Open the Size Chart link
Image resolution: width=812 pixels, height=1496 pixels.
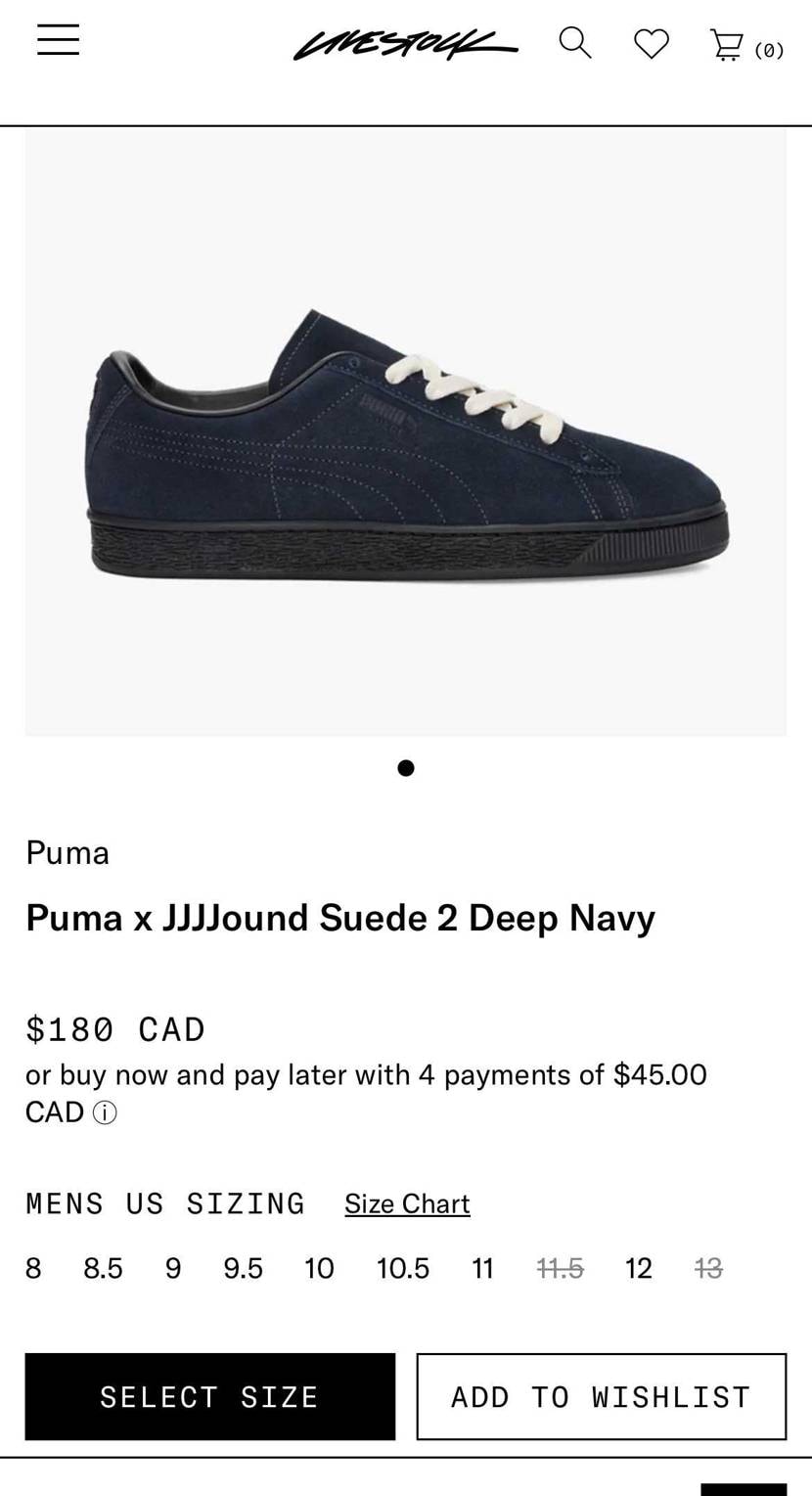[407, 1203]
